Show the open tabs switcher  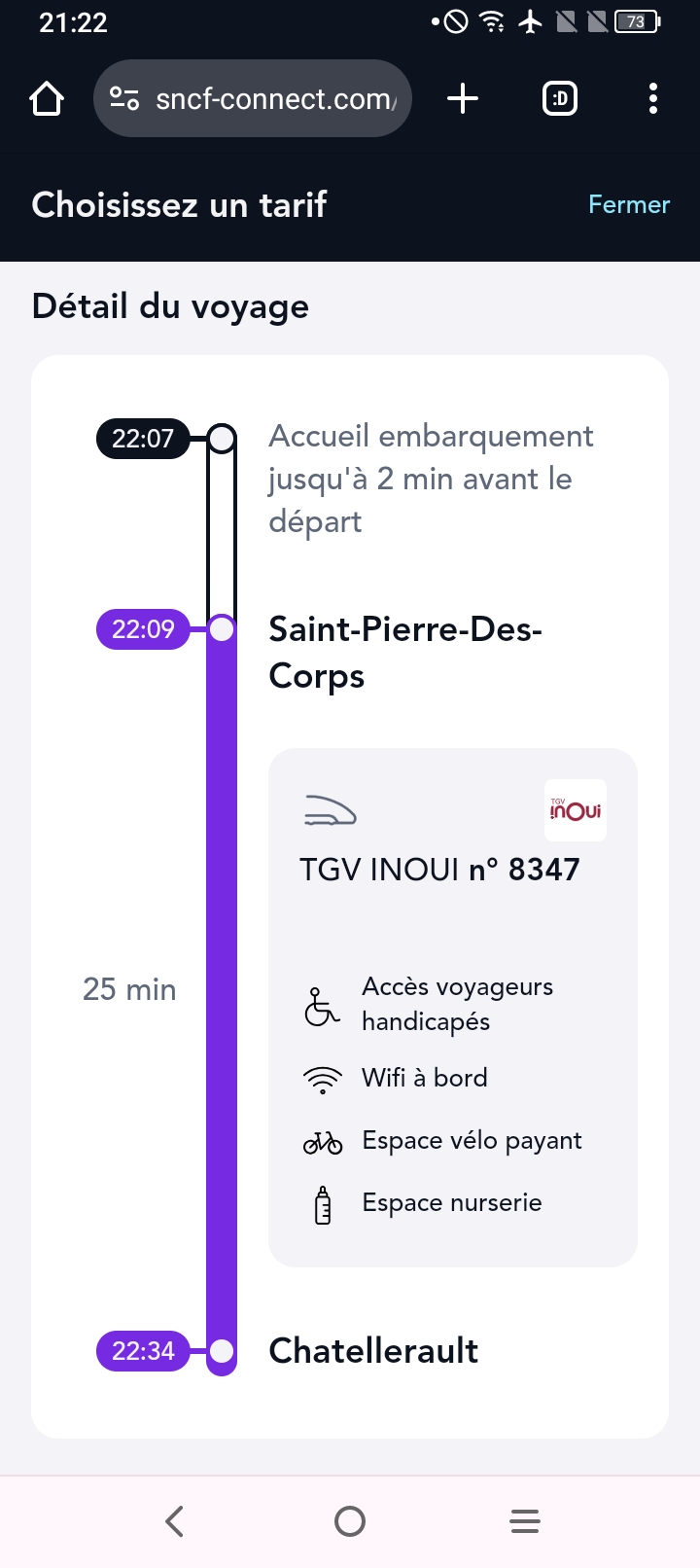[560, 98]
